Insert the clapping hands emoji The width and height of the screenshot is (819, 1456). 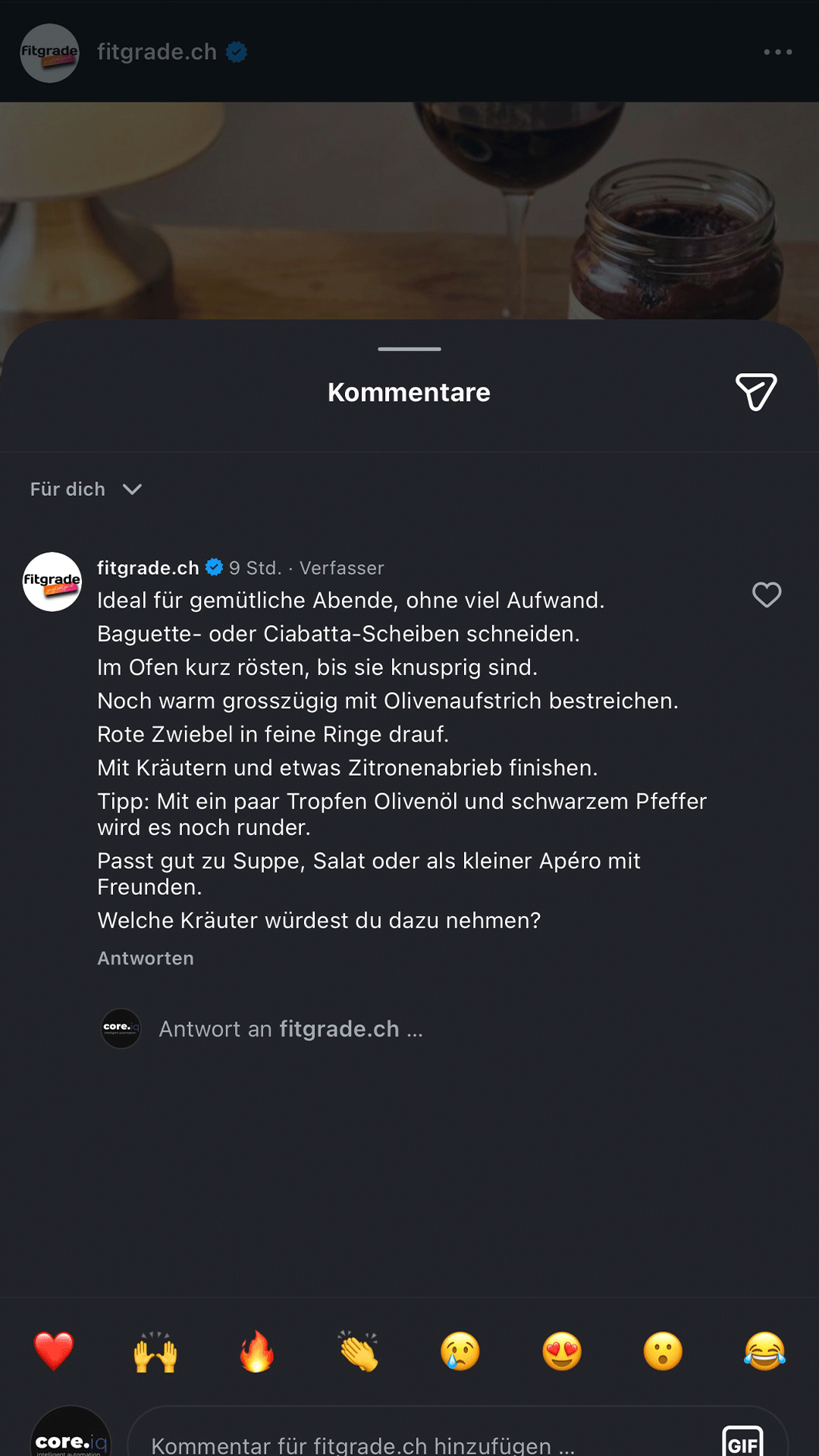point(359,1351)
